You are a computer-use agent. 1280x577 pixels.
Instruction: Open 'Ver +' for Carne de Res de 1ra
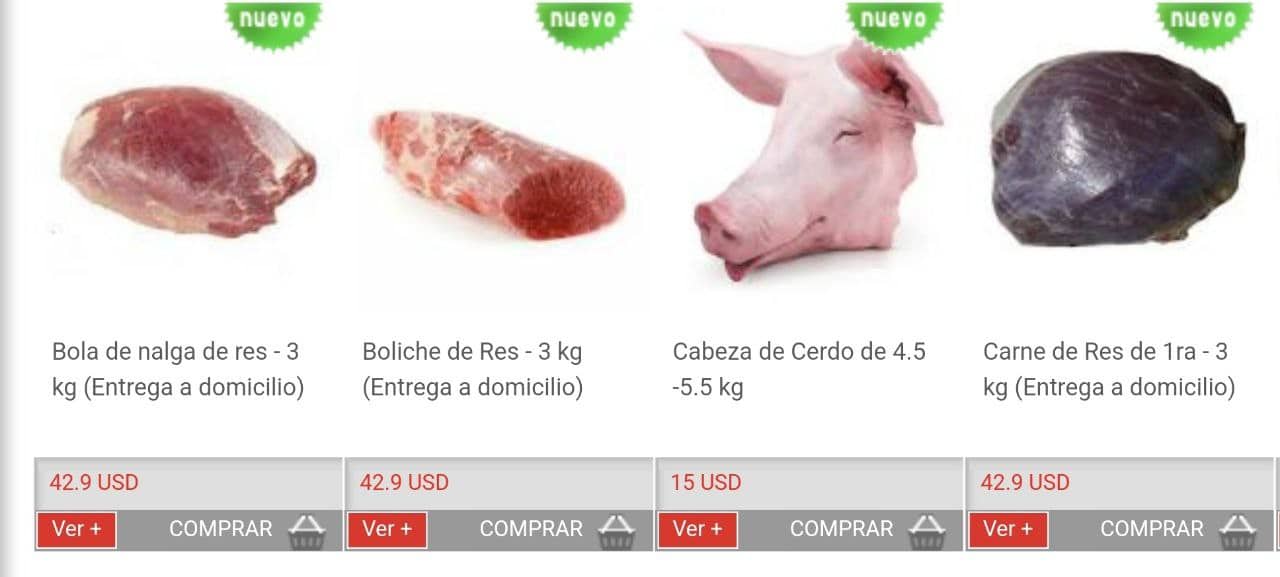[1007, 529]
